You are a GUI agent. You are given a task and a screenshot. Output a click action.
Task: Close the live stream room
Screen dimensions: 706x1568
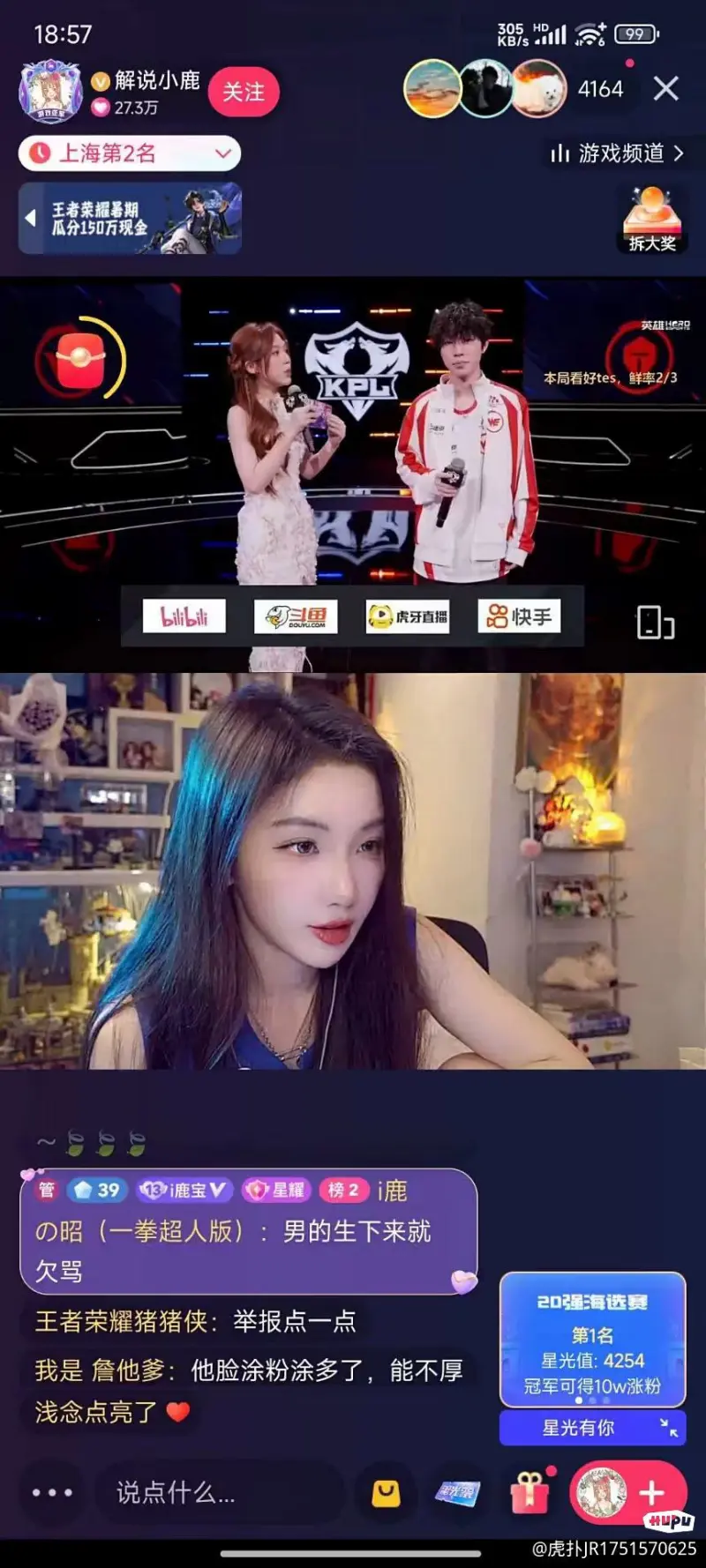click(x=666, y=88)
